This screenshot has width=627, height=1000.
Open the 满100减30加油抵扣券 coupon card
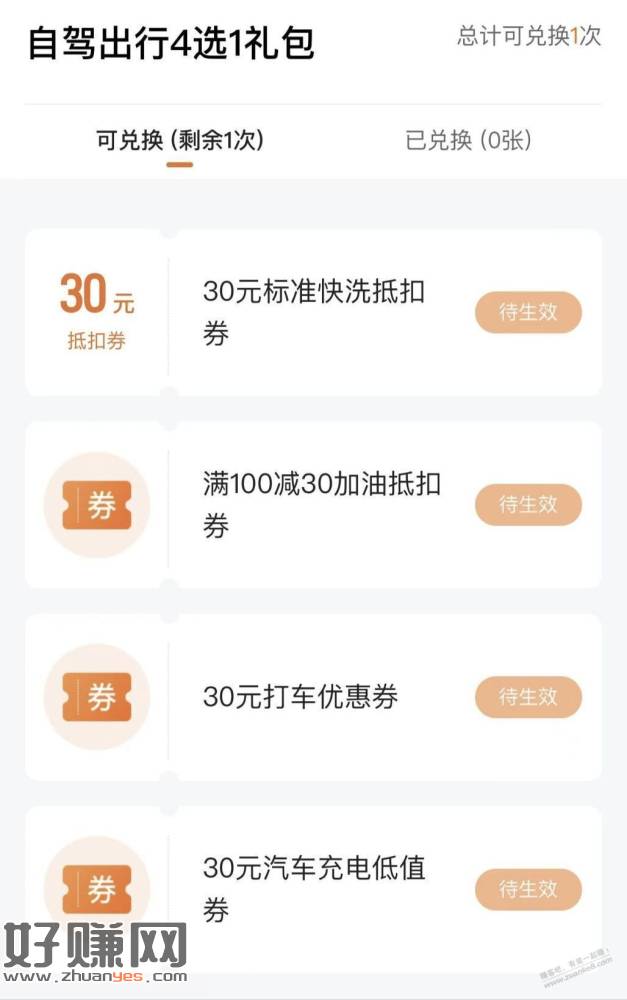pos(321,505)
